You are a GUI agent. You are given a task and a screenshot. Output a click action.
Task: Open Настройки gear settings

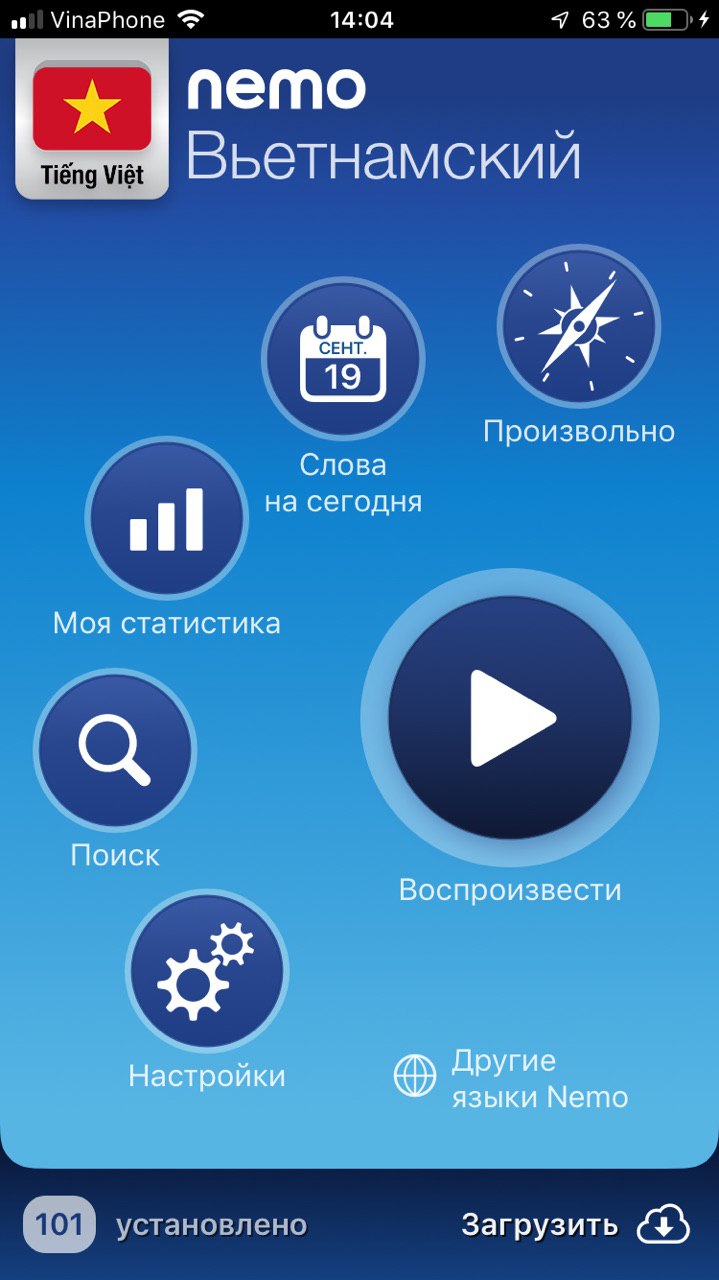click(207, 971)
